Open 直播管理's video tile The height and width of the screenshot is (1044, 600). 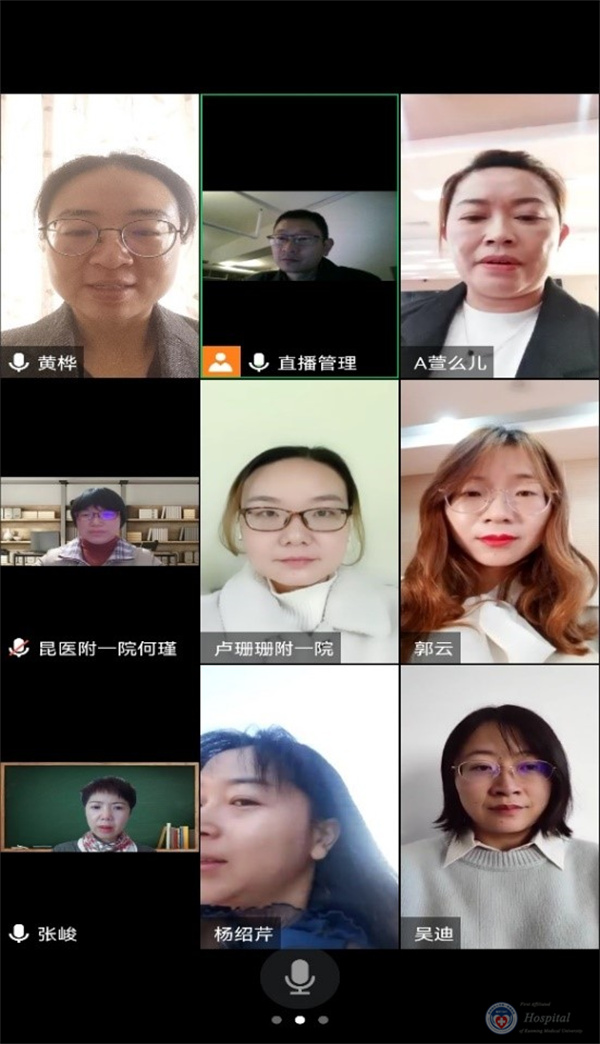(x=300, y=235)
